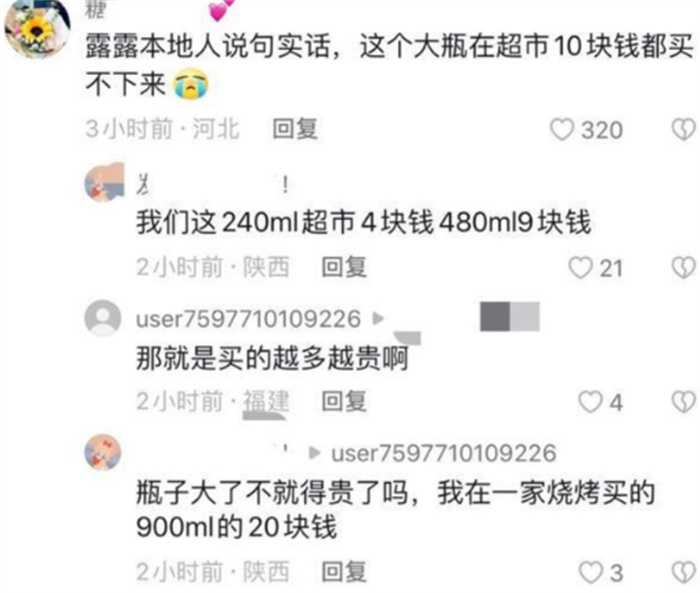
Task: Like the 那就是买的越多越贵啊 comment
Action: 591,403
